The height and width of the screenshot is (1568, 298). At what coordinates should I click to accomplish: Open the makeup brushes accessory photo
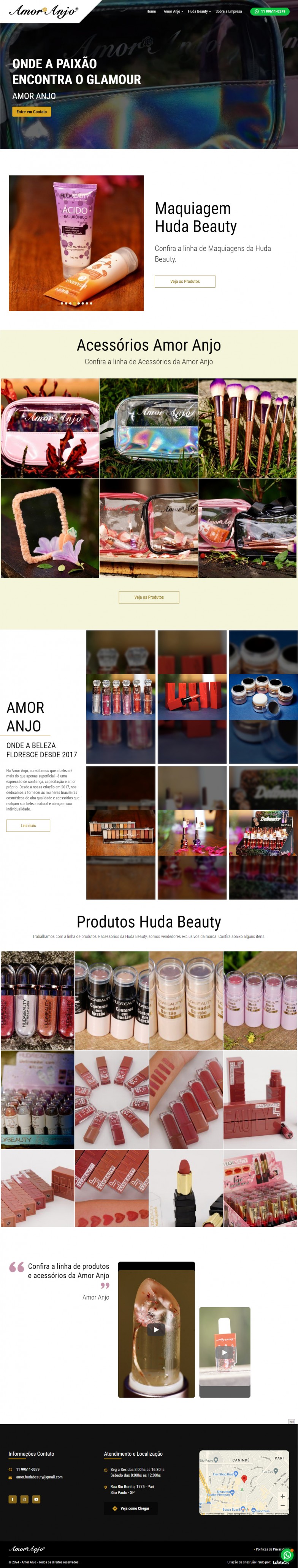click(247, 428)
